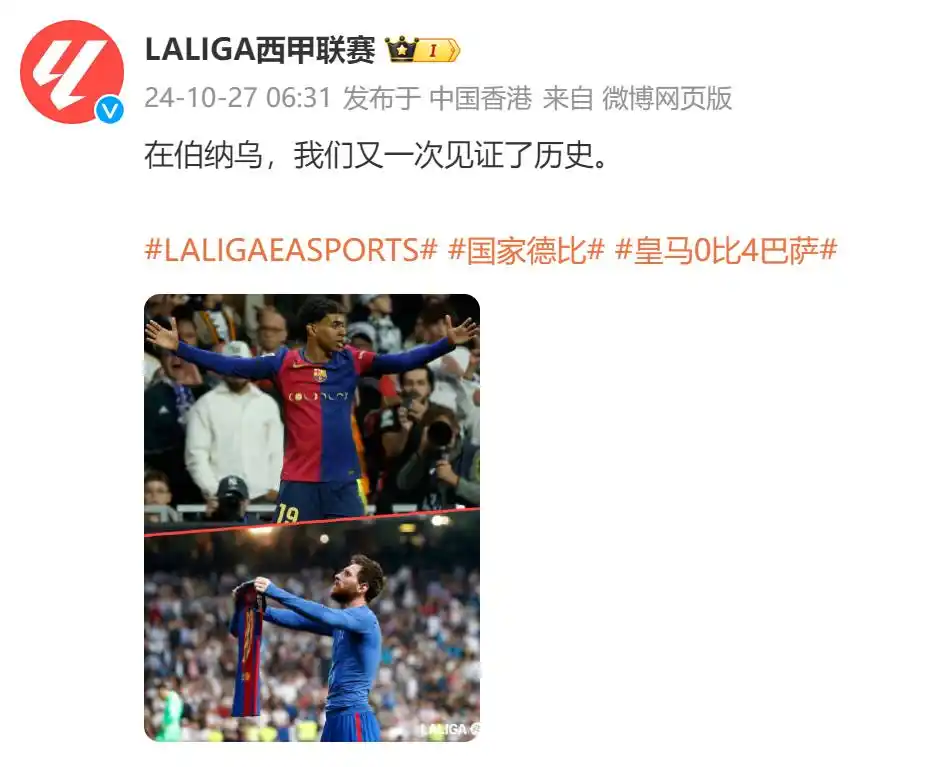Open the LALIGA profile avatar
The width and height of the screenshot is (944, 767).
pyautogui.click(x=72, y=72)
